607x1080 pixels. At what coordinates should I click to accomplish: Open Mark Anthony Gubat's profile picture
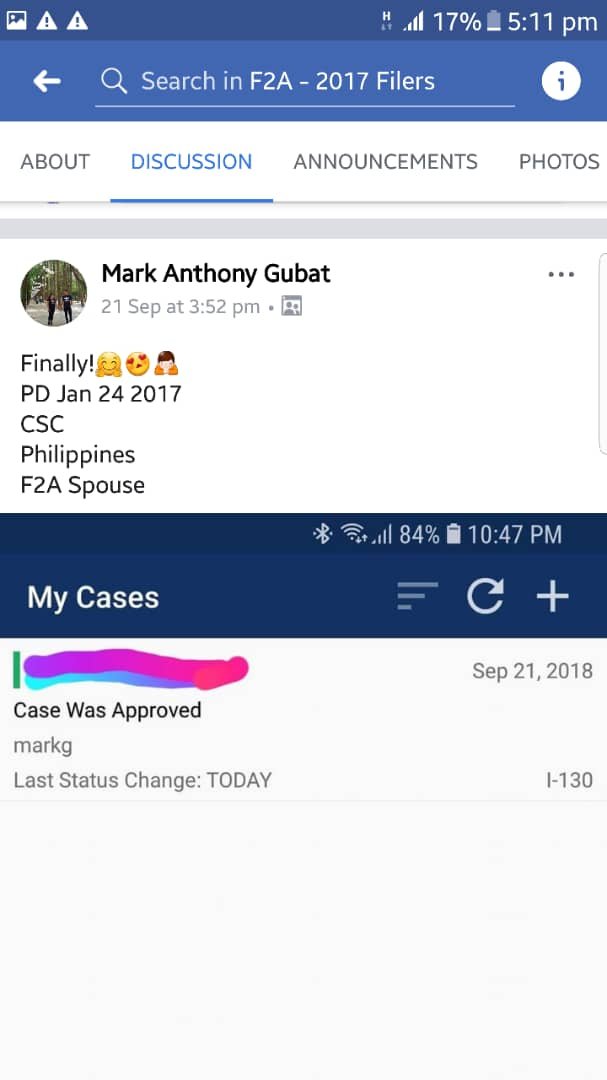pos(54,293)
